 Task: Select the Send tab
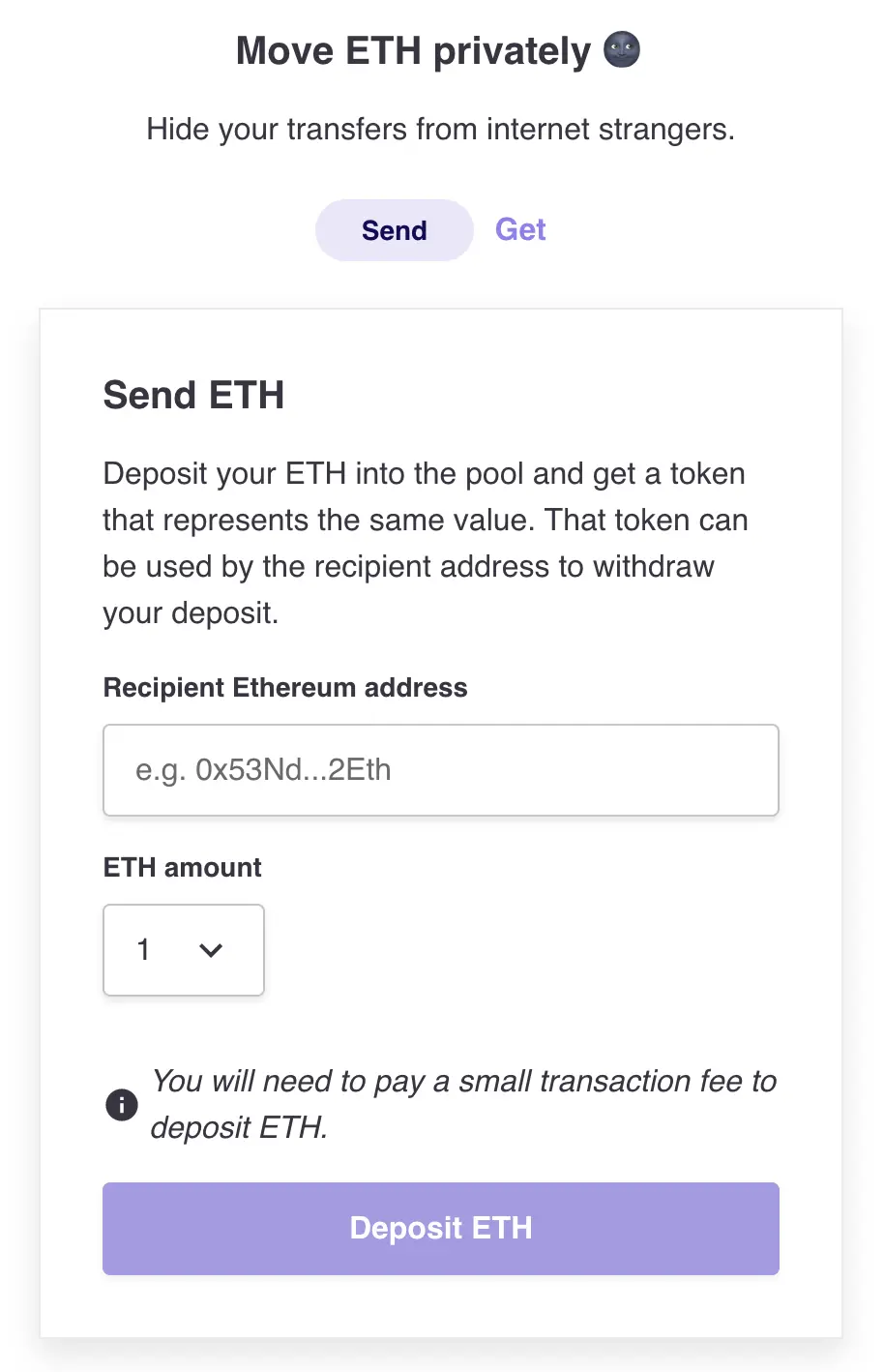pyautogui.click(x=394, y=230)
